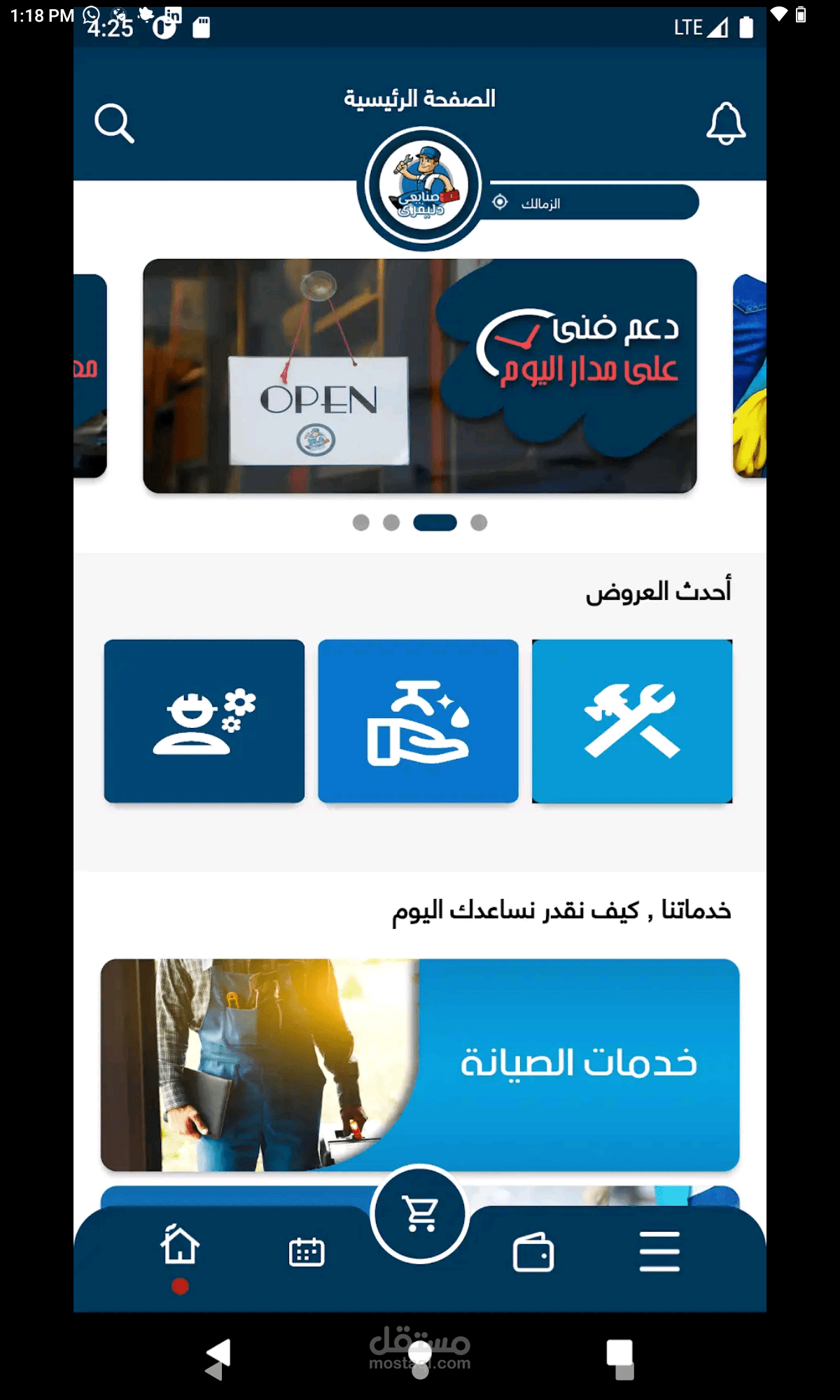Tap the location target icon beside الزمالك
Image resolution: width=840 pixels, height=1400 pixels.
coord(500,203)
